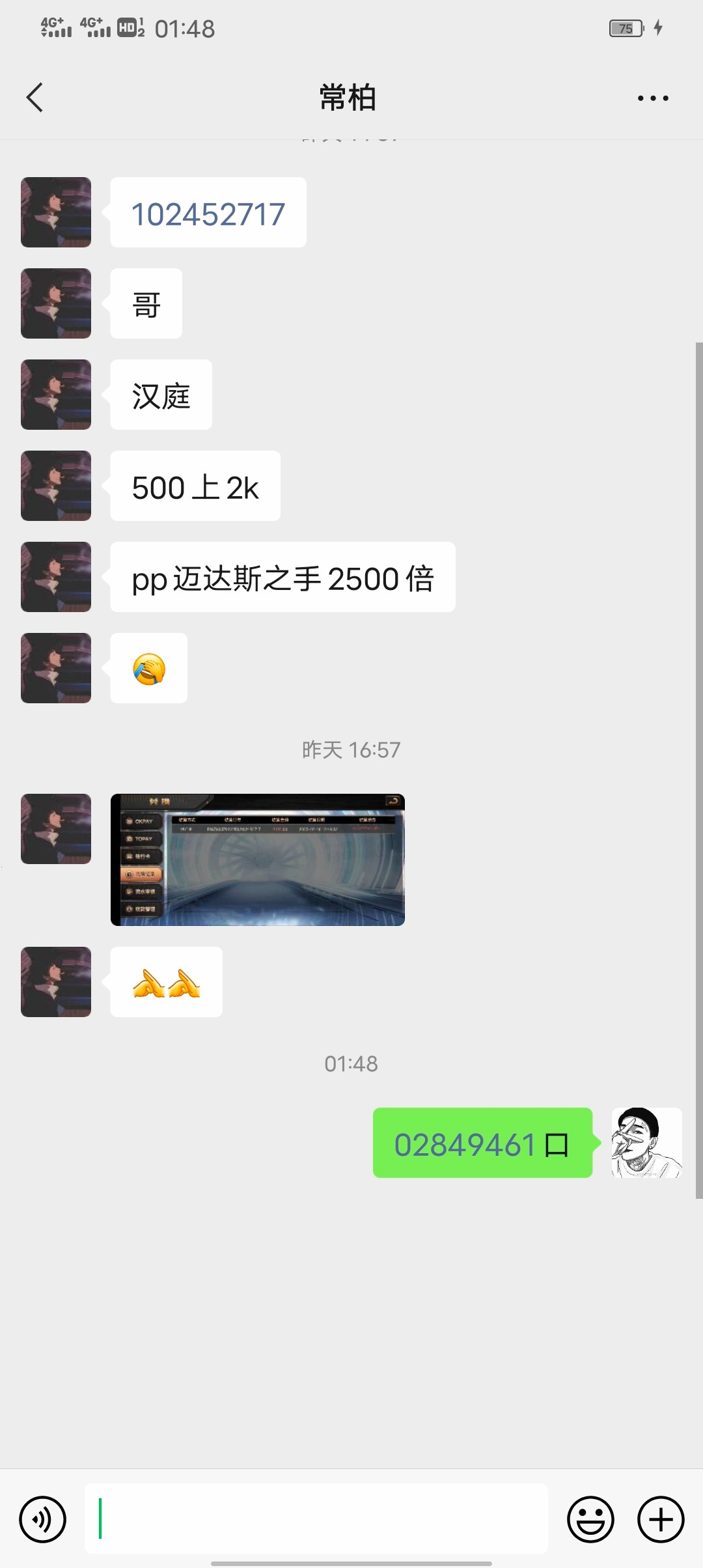703x1568 pixels.
Task: Switch to voice message input
Action: coord(43,1519)
